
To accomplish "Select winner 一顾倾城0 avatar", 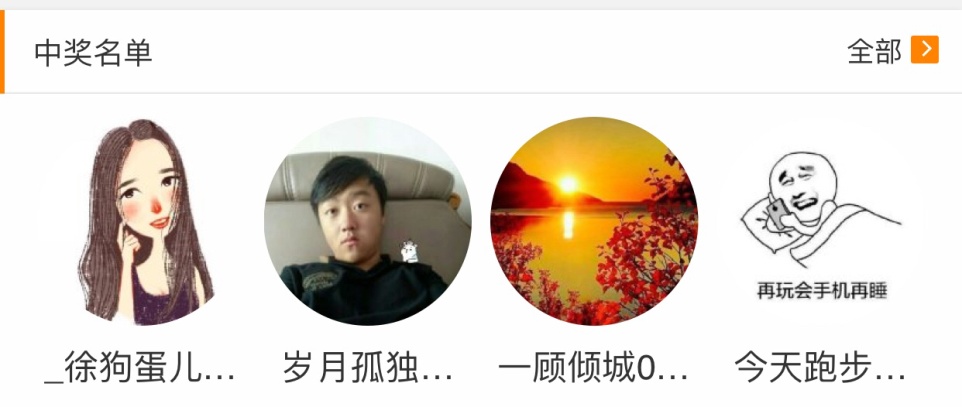I will click(x=594, y=222).
